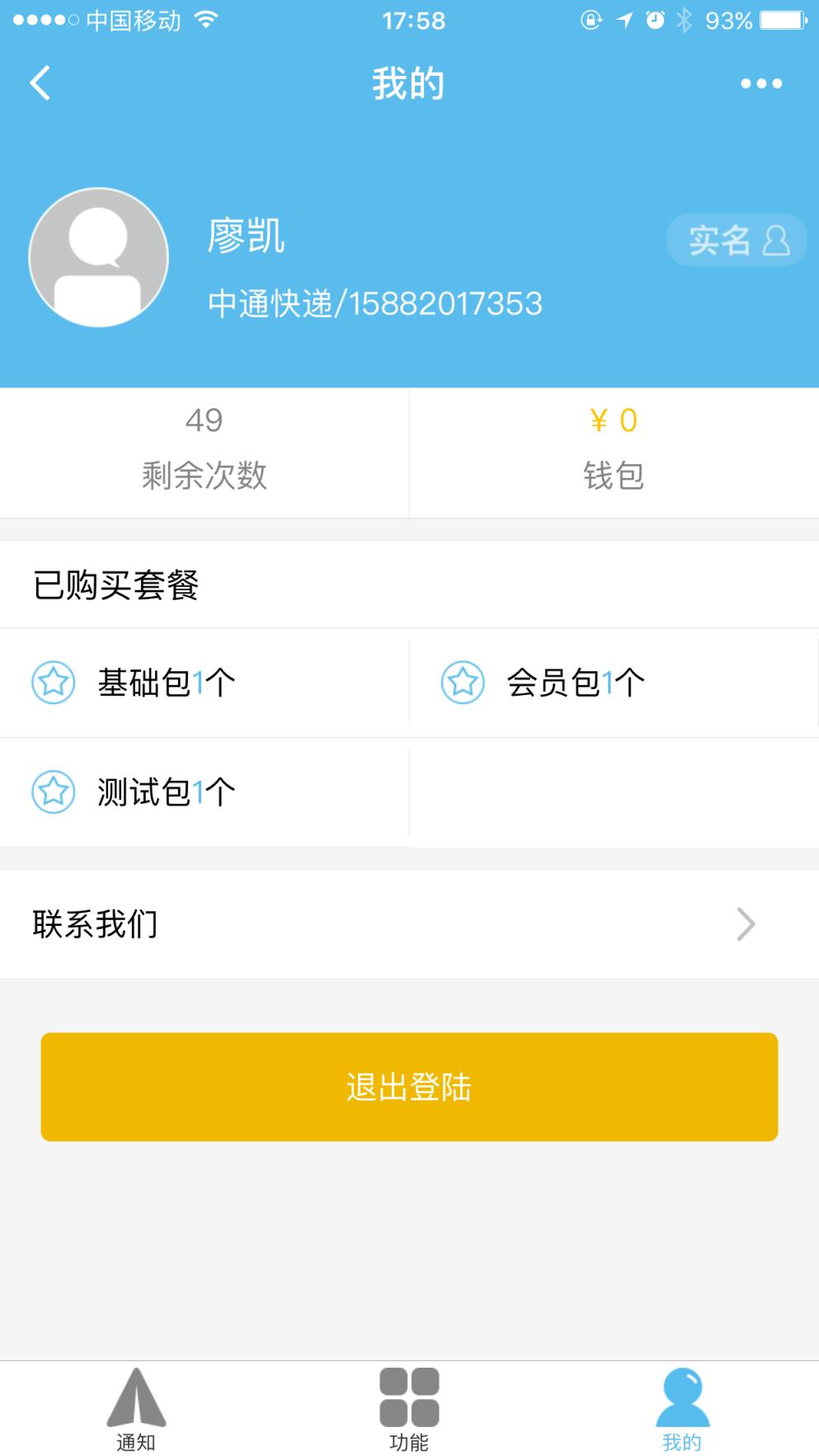Image resolution: width=819 pixels, height=1456 pixels.
Task: Tap the star icon next to 会员包
Action: (x=464, y=683)
